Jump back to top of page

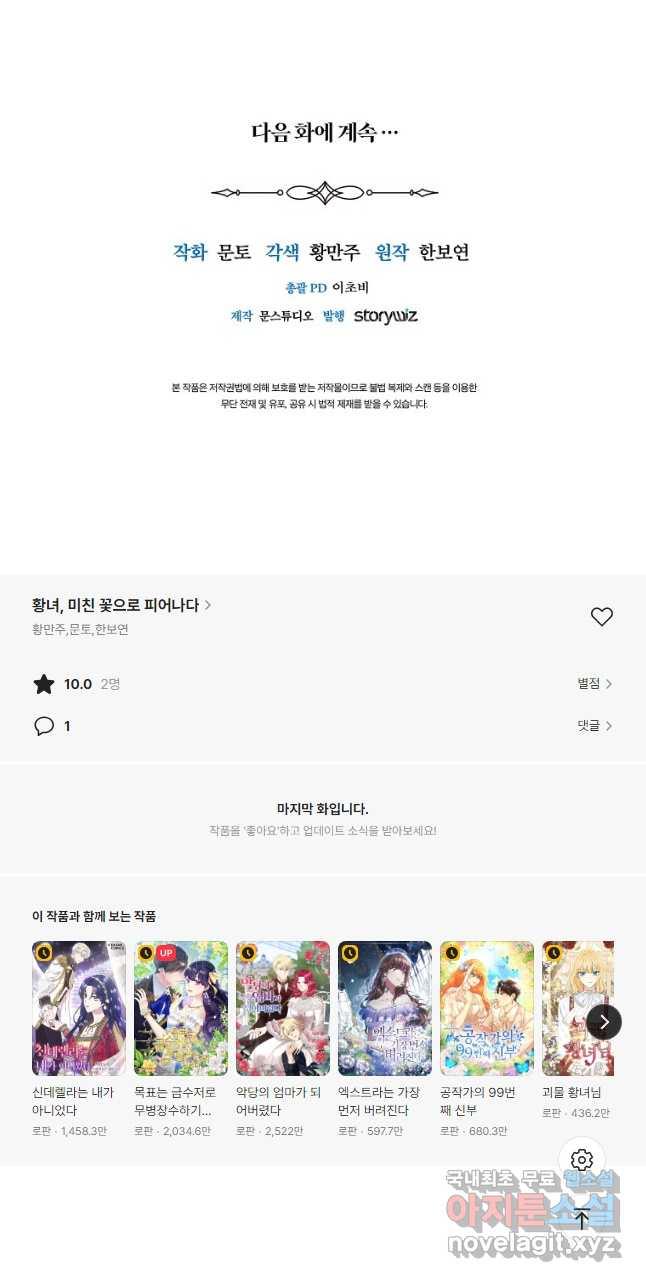coord(582,1218)
